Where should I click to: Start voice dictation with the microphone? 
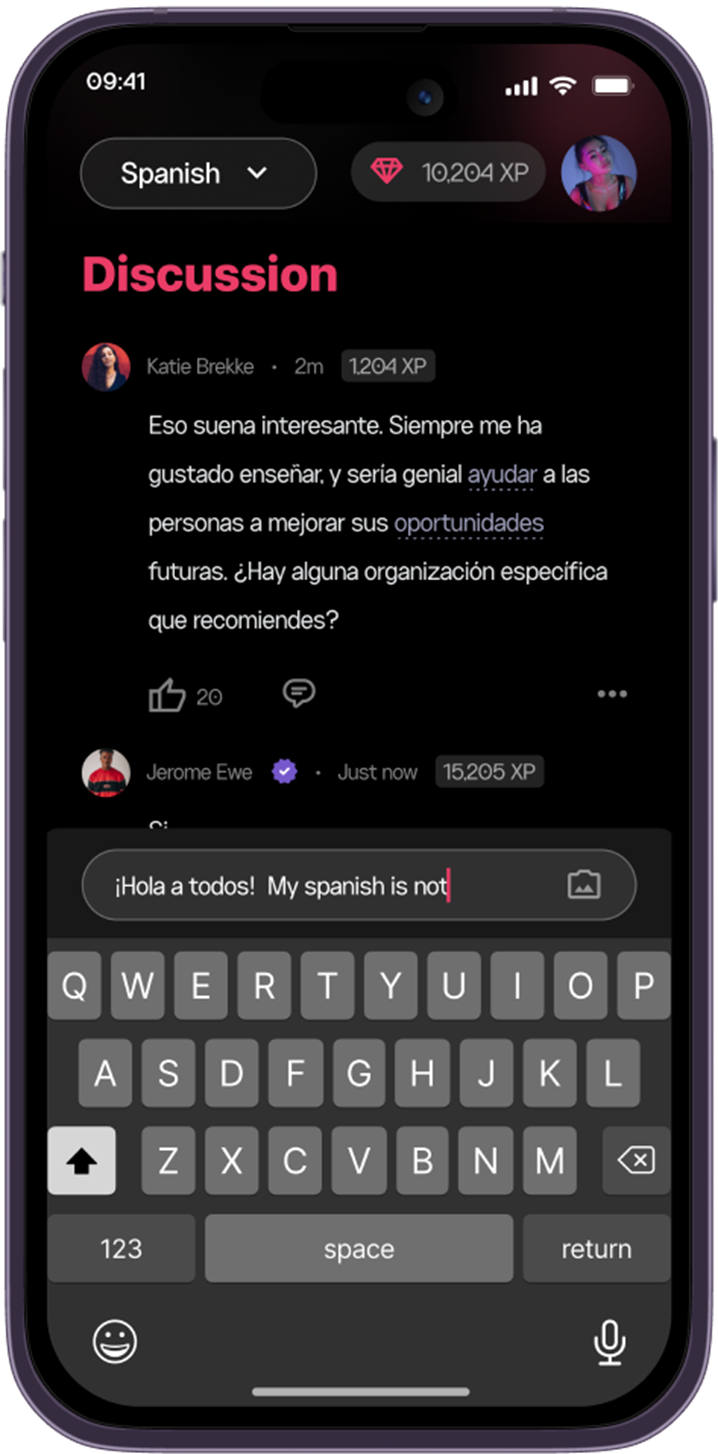pos(609,1342)
